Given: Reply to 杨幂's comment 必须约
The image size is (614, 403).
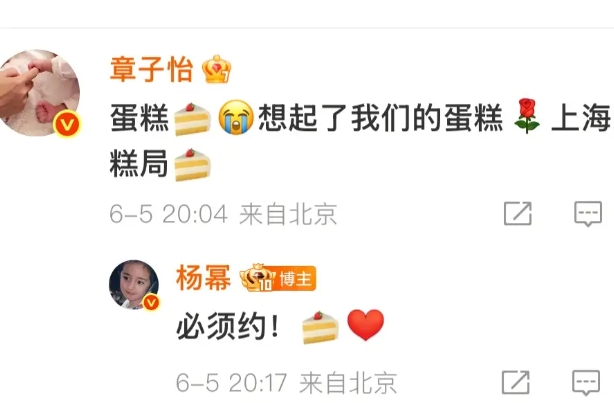Looking at the screenshot, I should click(586, 382).
